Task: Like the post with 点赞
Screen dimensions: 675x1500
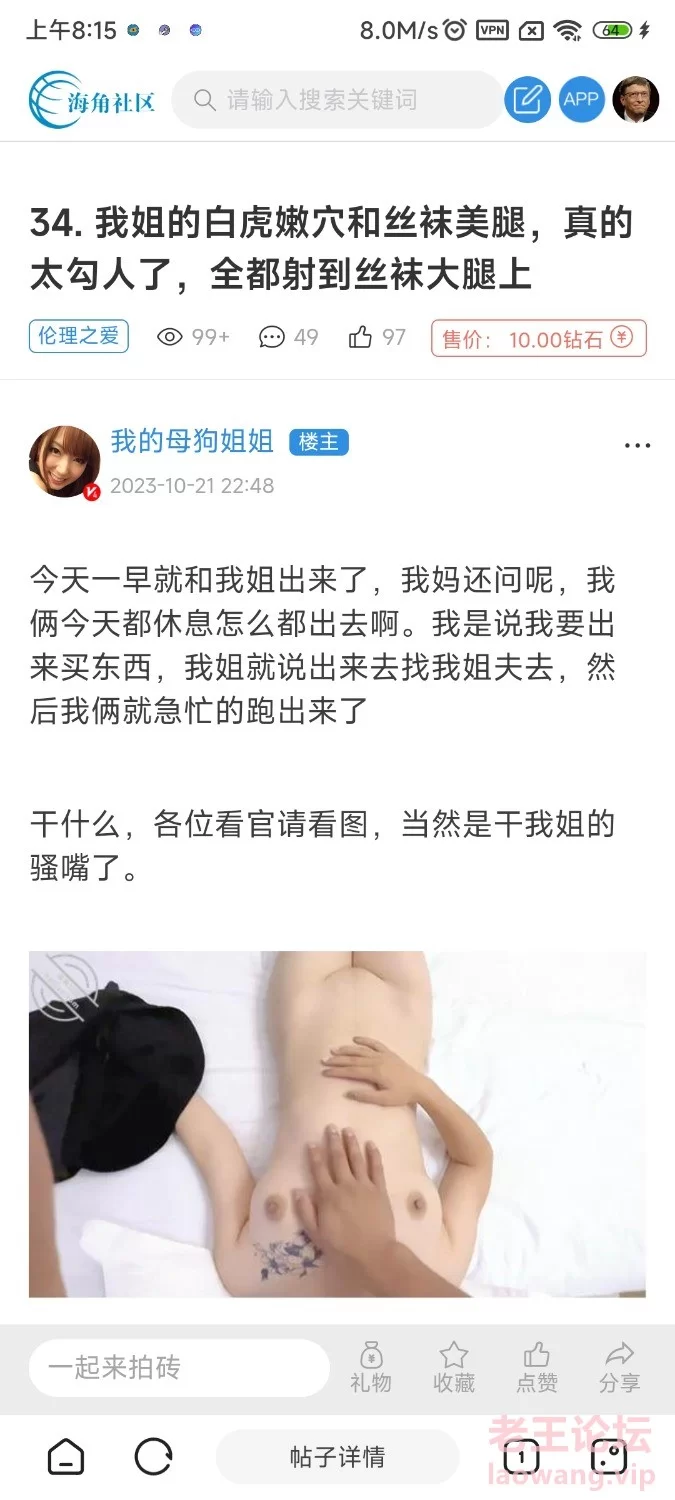Action: [536, 1367]
